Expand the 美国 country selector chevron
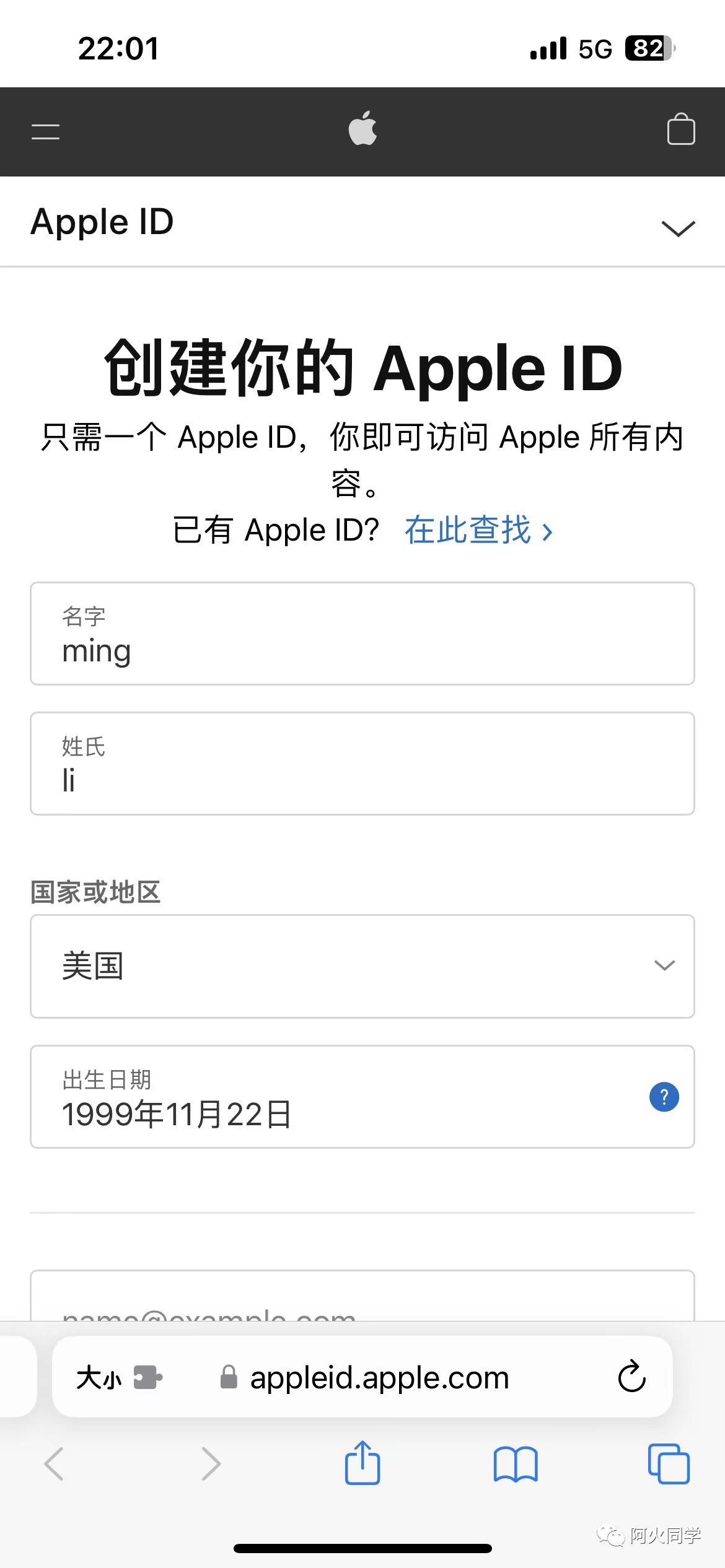 click(x=664, y=965)
